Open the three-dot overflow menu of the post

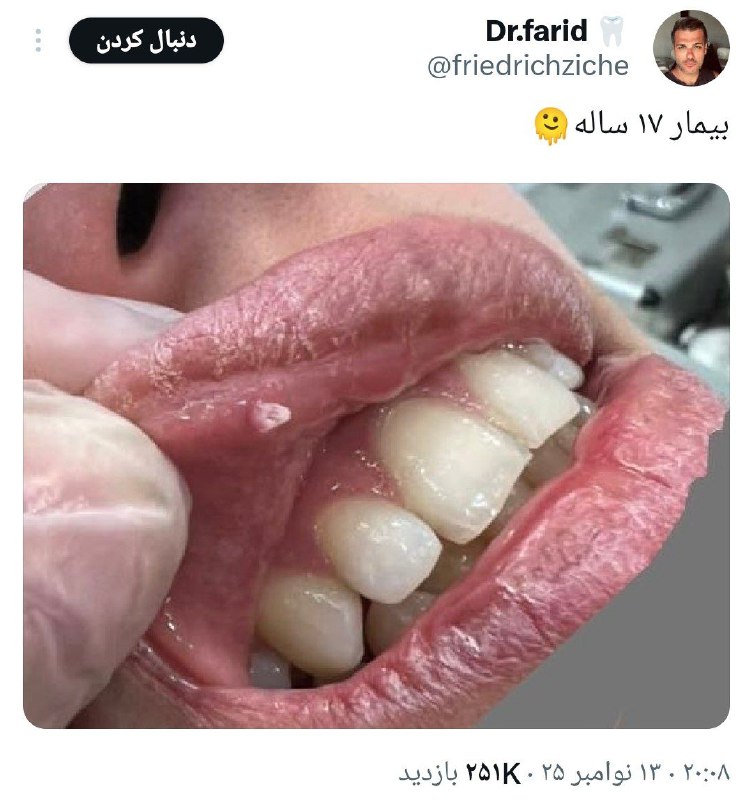38,41
